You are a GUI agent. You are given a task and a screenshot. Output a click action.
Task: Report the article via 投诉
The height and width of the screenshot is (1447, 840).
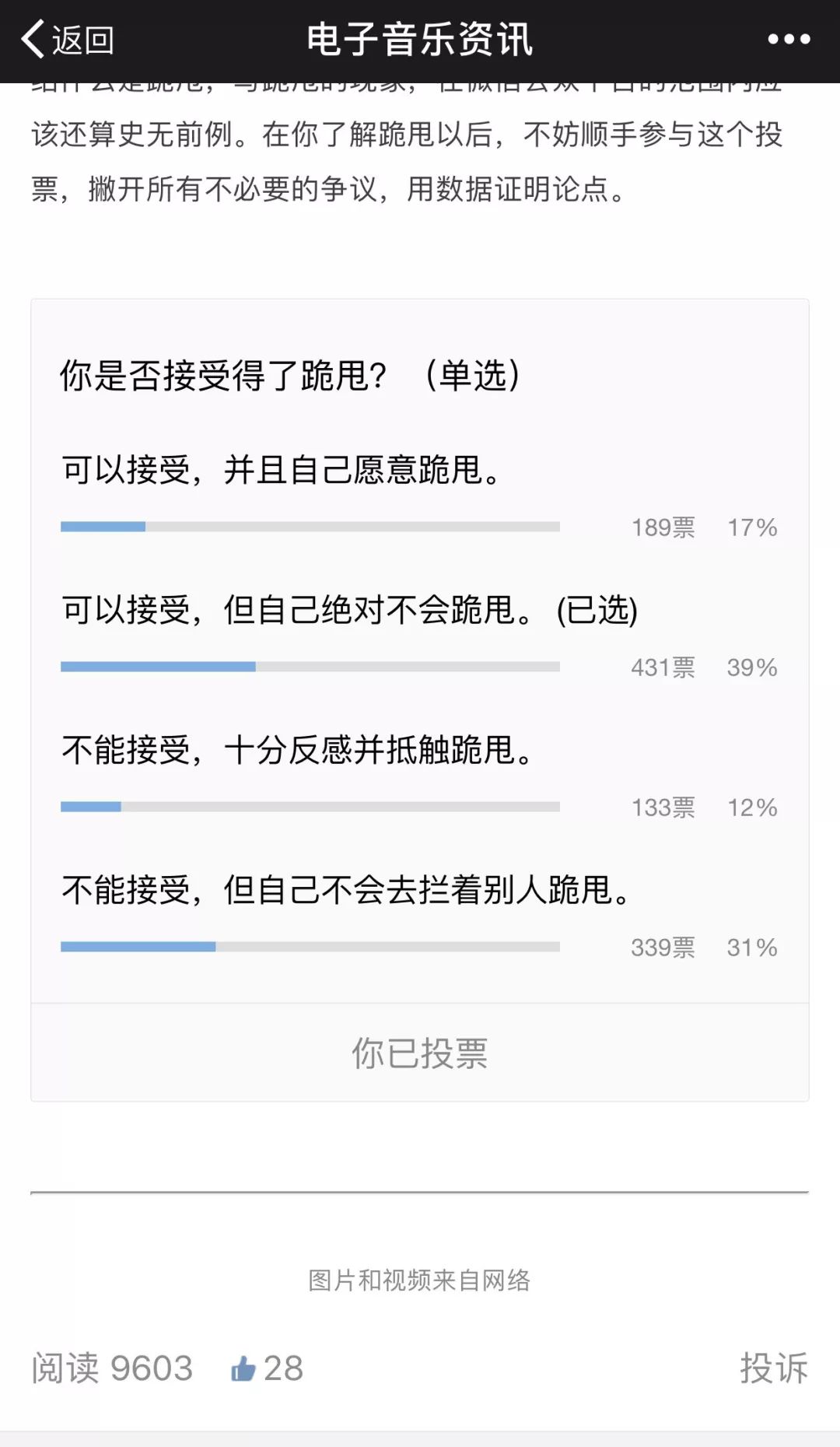point(774,1368)
